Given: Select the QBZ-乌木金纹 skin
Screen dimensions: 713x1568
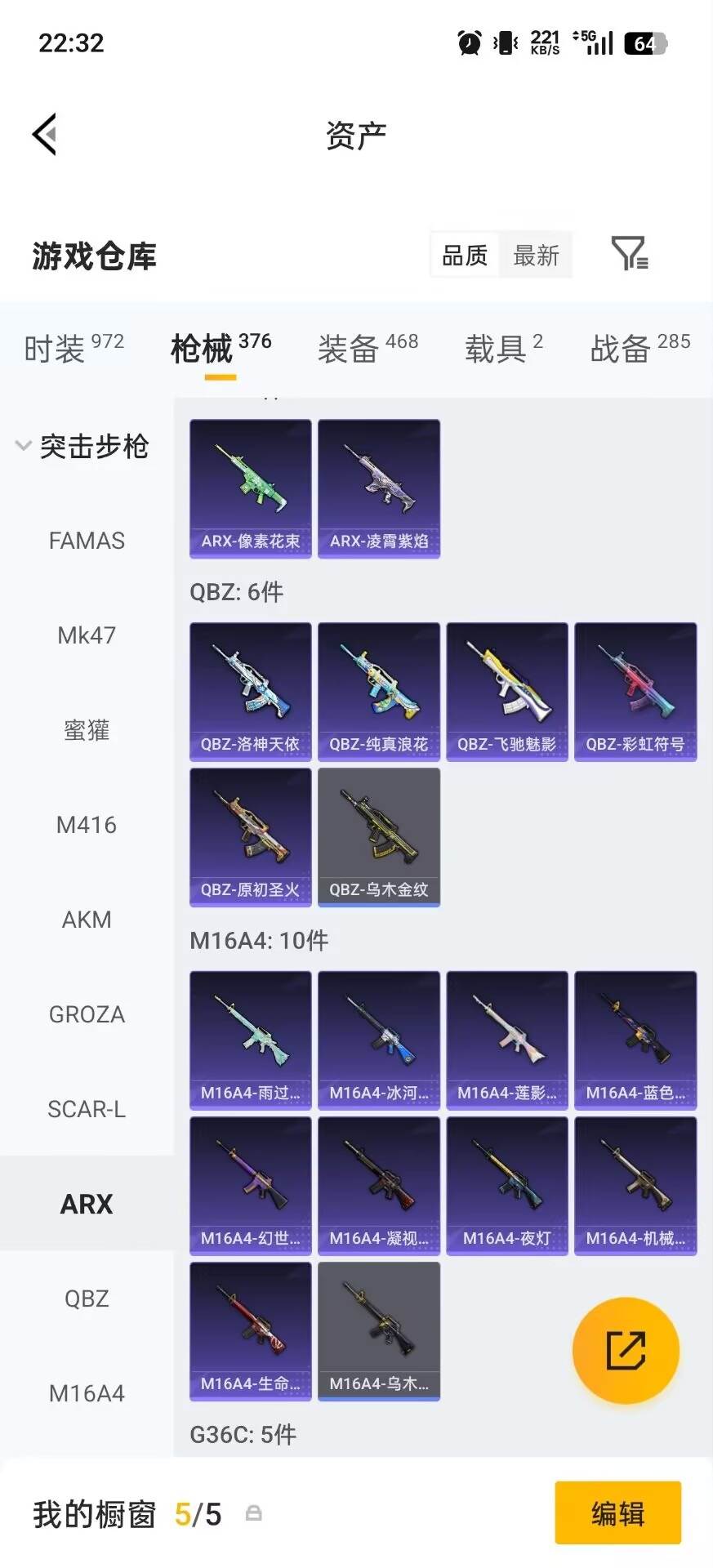Looking at the screenshot, I should coord(378,837).
